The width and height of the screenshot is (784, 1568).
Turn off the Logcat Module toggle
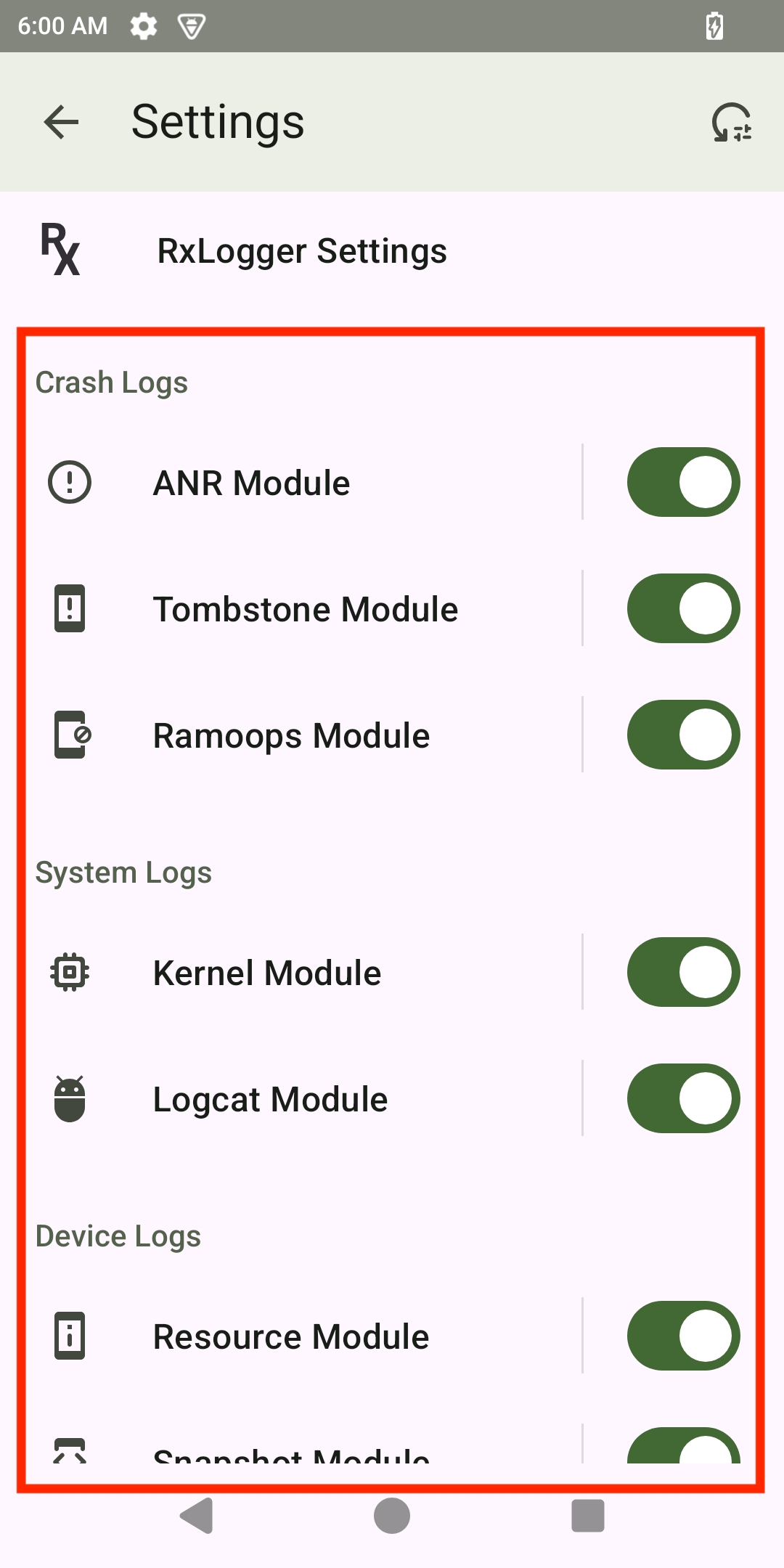coord(683,1099)
